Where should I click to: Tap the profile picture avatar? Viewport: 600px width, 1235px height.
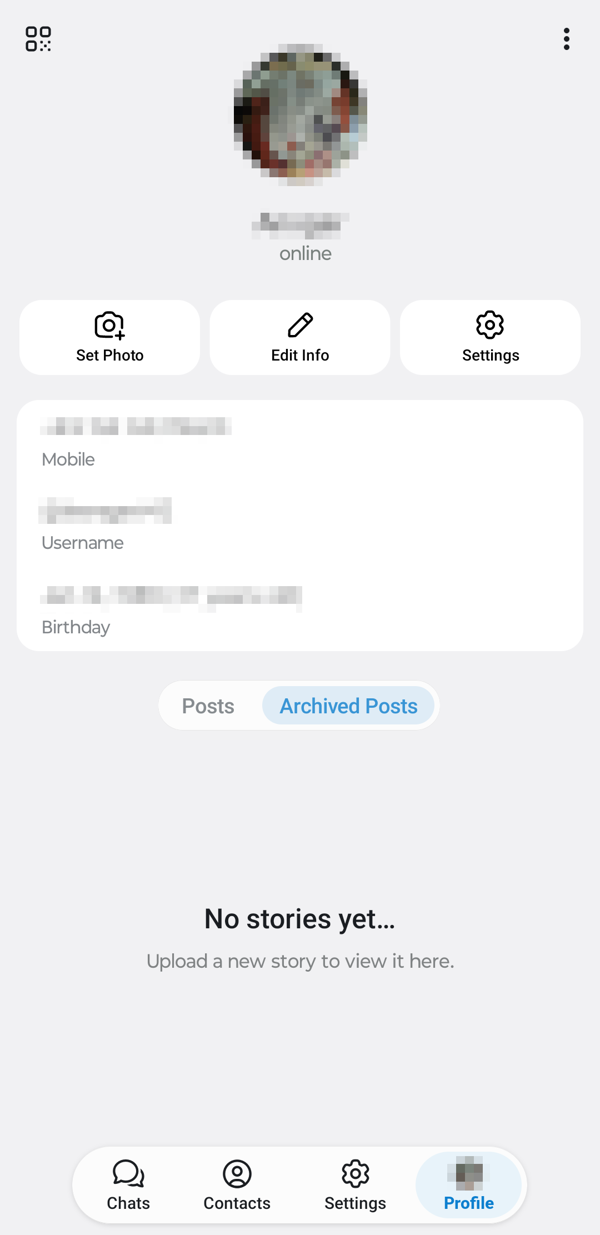point(300,114)
